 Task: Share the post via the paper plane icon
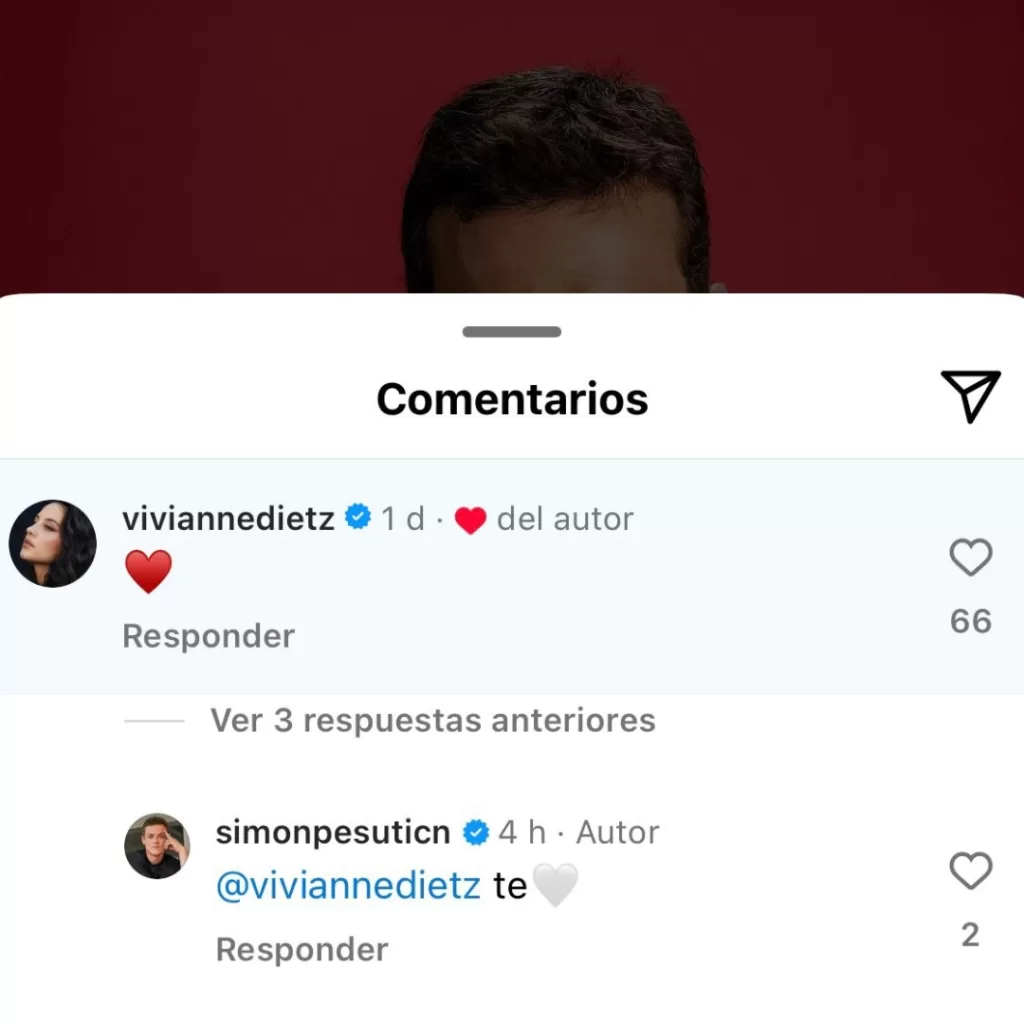(969, 397)
